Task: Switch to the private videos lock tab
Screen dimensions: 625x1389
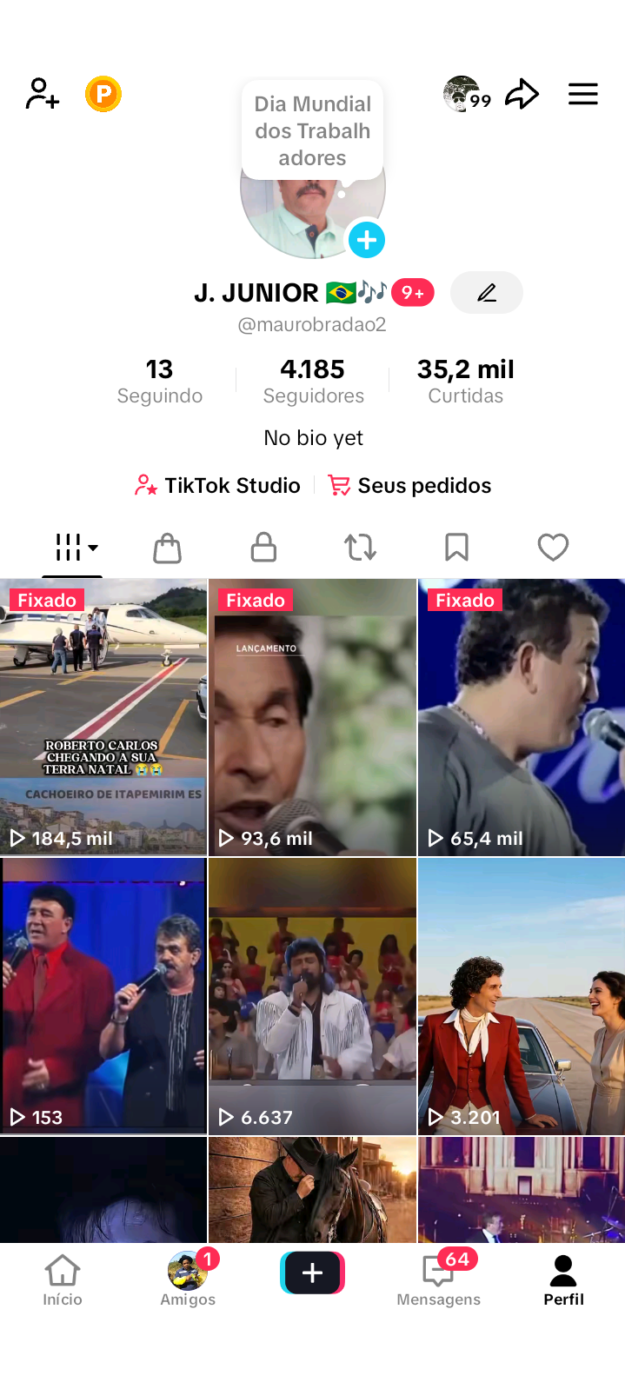Action: pos(263,547)
